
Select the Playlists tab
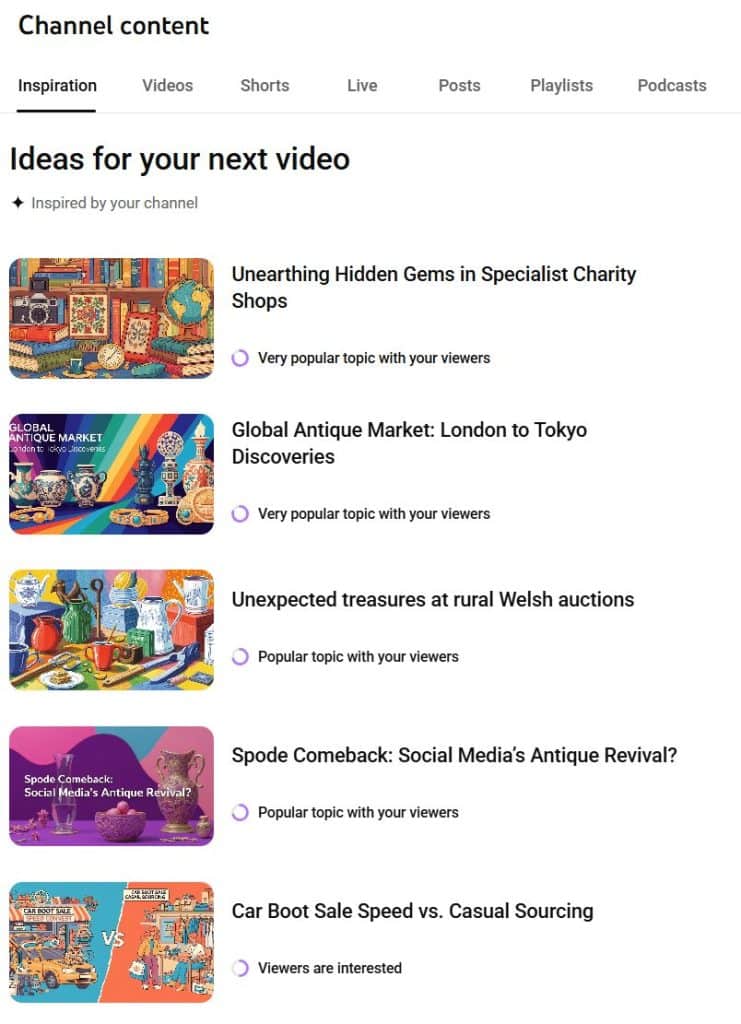[561, 85]
